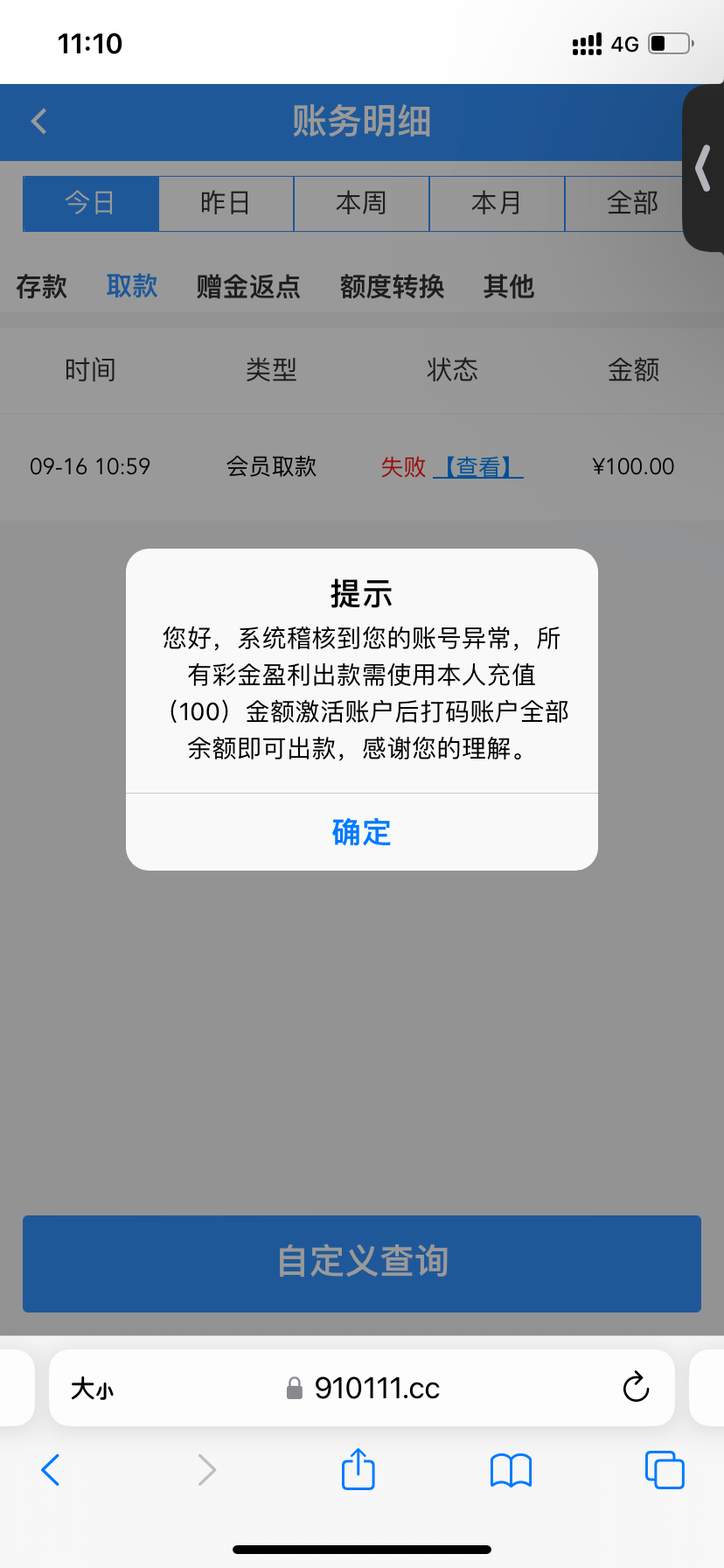
Task: Go back from 账务明细 page
Action: [39, 122]
